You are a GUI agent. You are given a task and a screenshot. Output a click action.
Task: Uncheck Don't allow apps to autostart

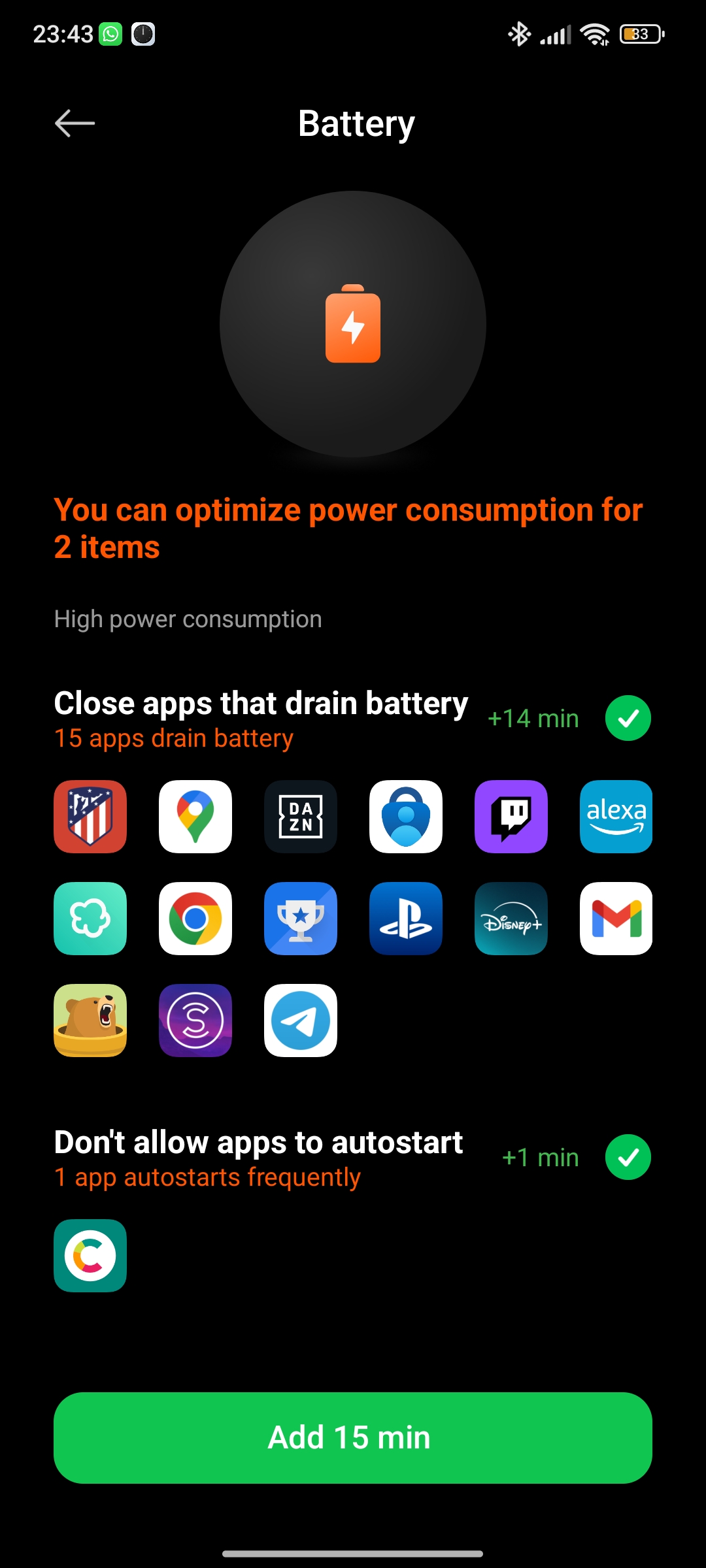628,1157
